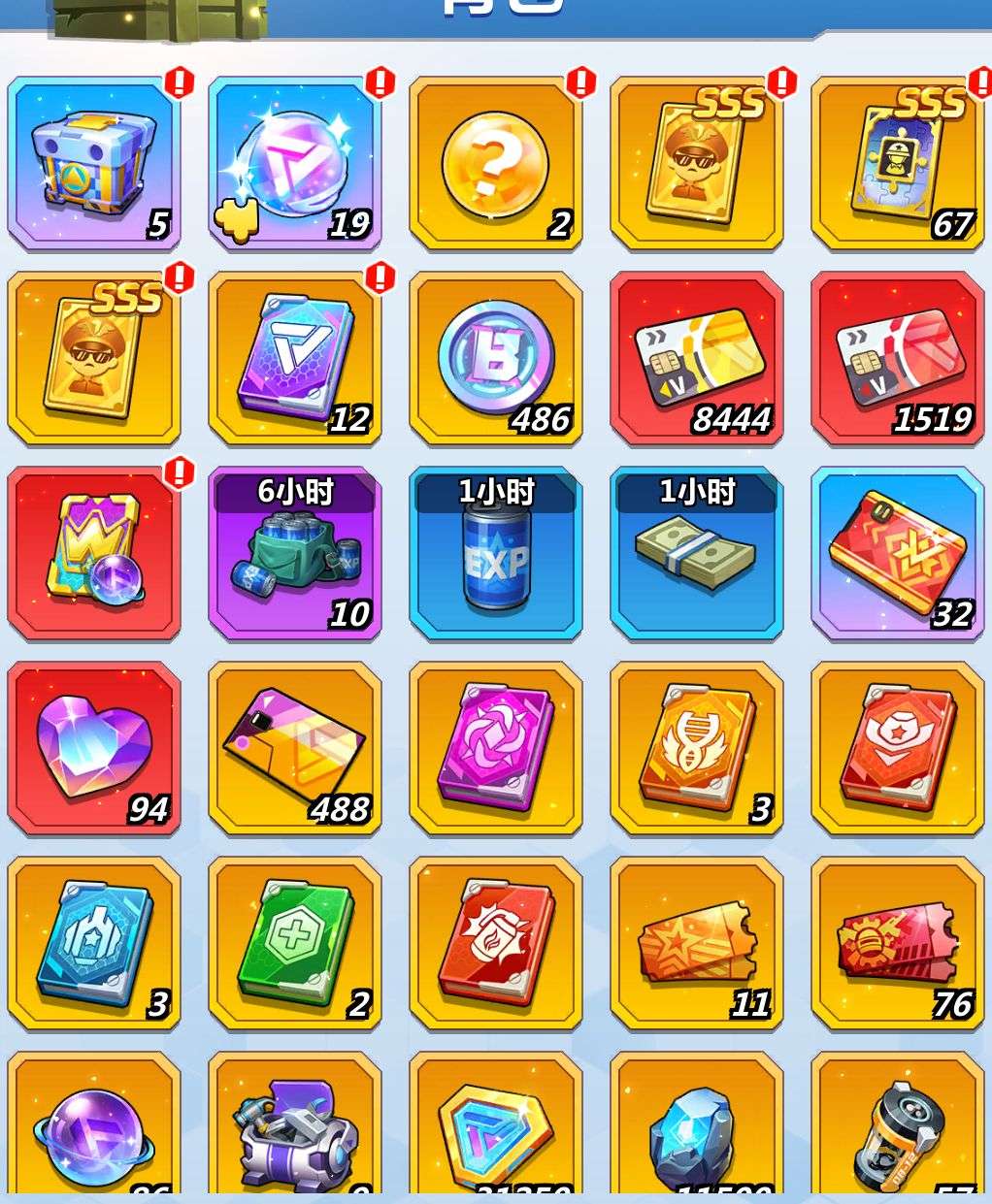Select the yellow-purple card with 488
The height and width of the screenshot is (1204, 992).
[x=295, y=749]
